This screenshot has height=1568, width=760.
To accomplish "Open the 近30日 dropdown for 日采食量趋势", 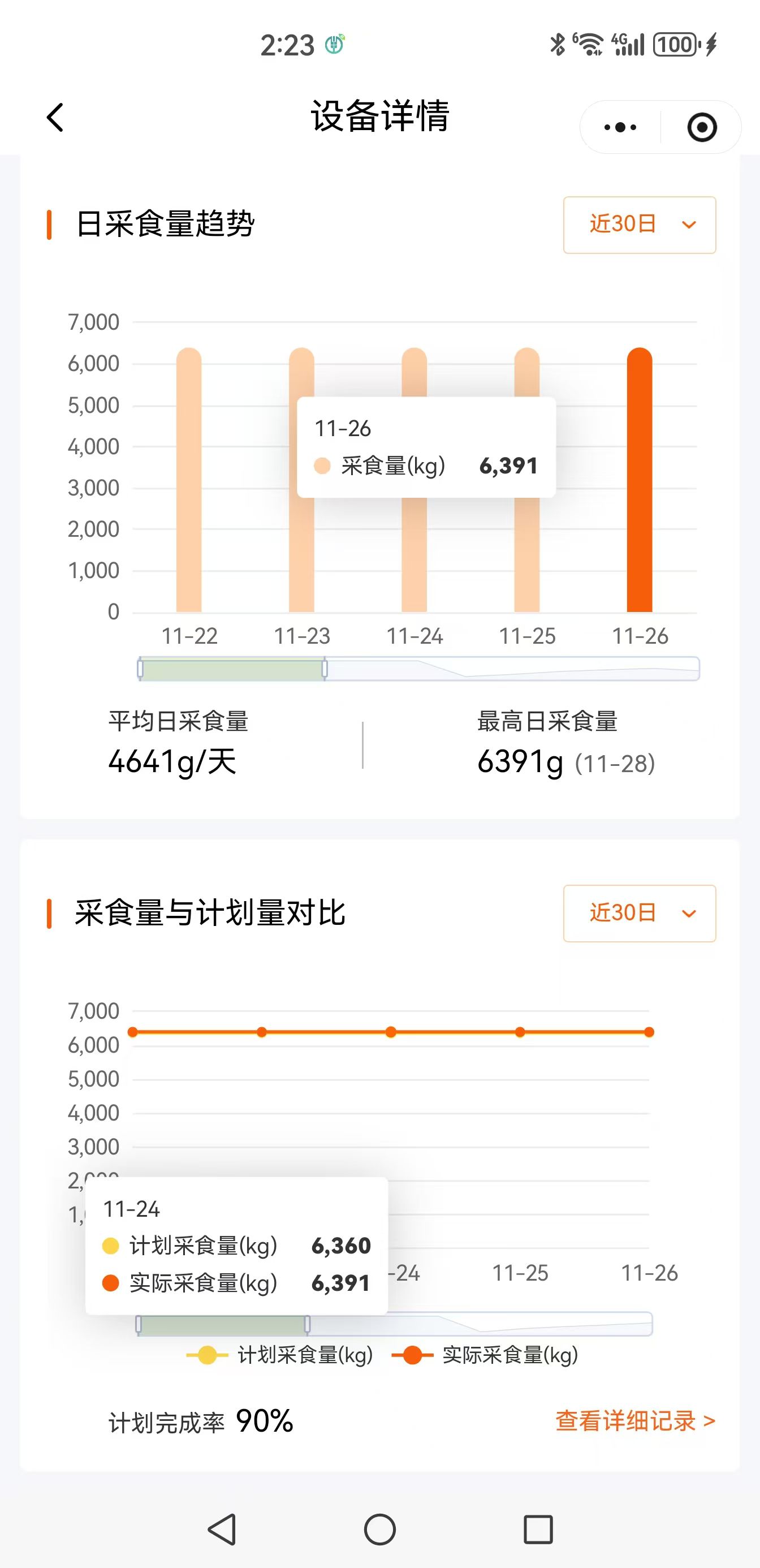I will [x=639, y=225].
